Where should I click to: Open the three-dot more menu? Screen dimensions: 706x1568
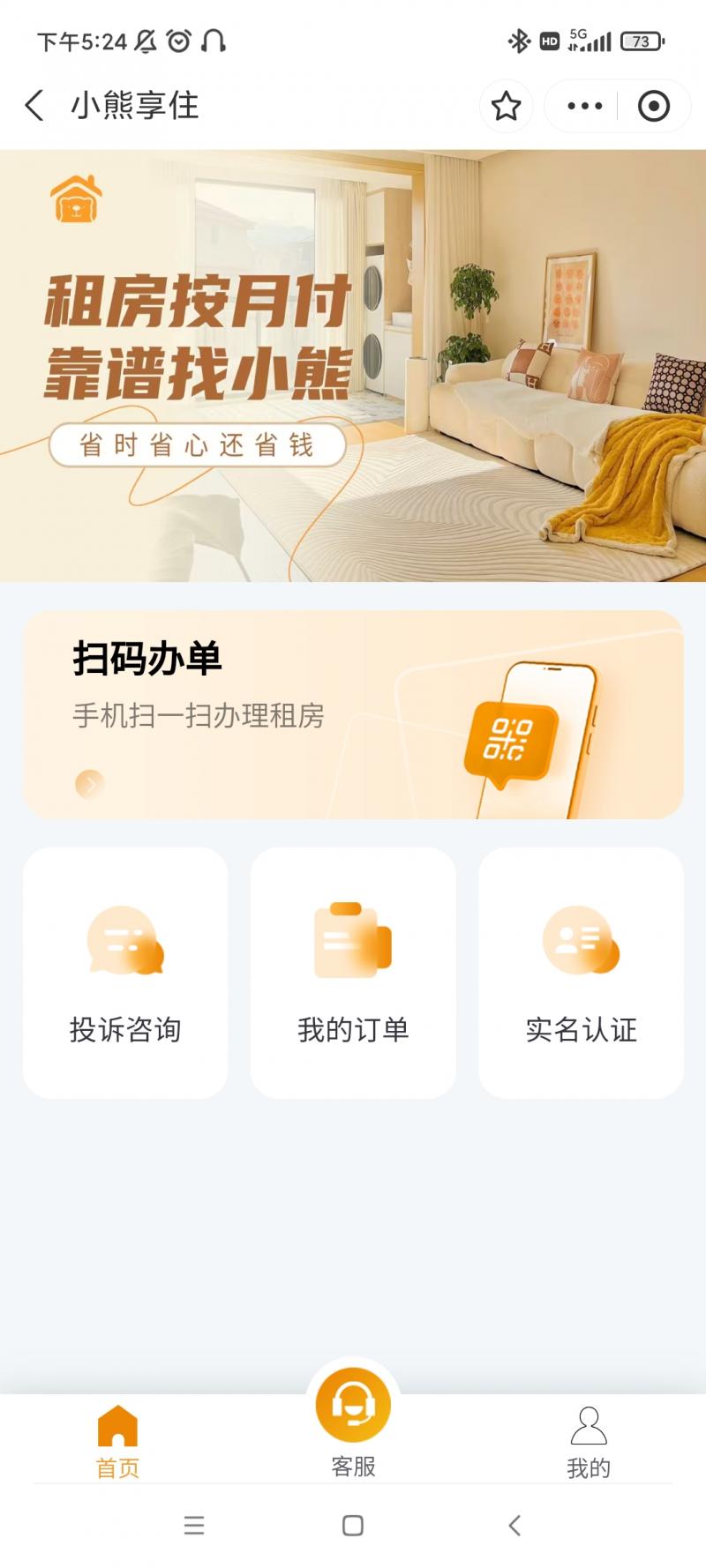click(x=584, y=107)
